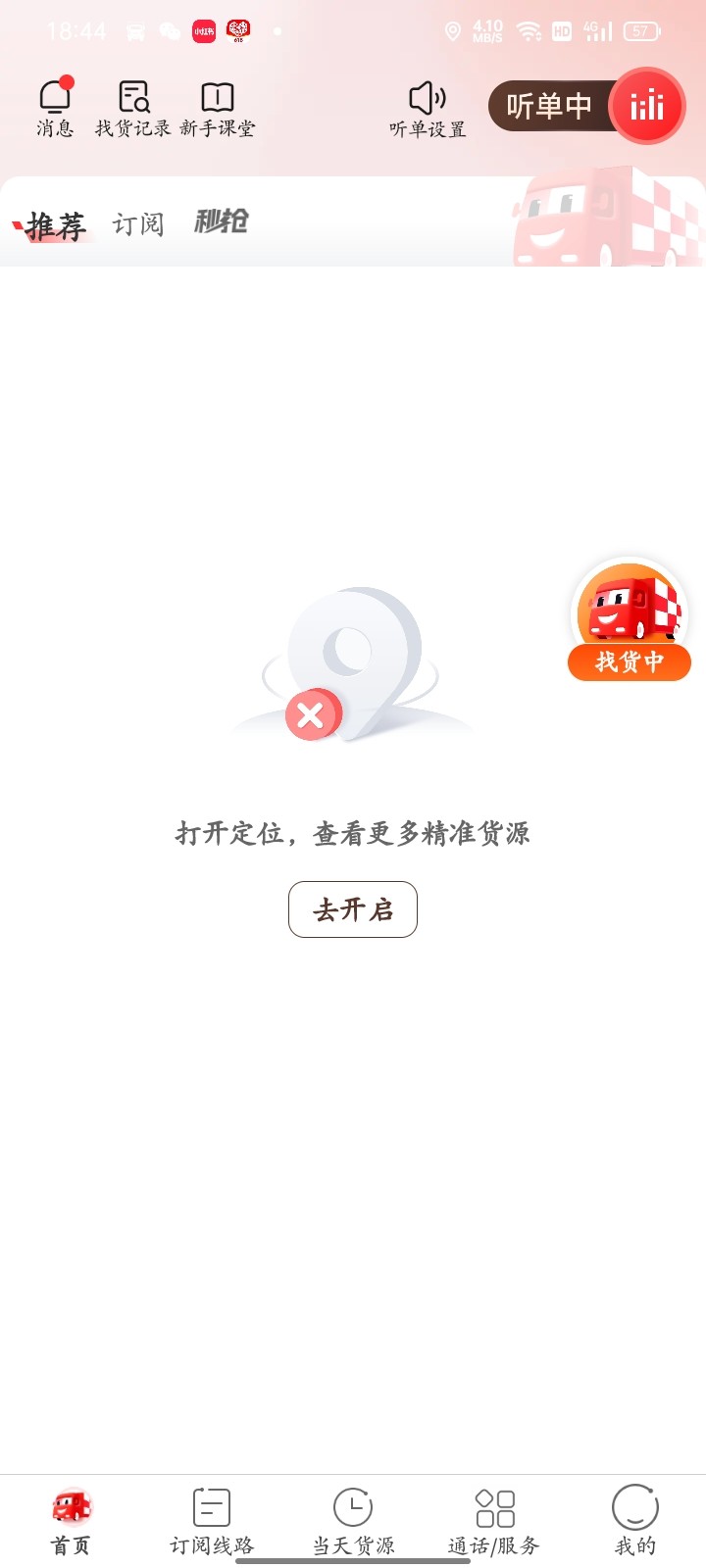This screenshot has height=1568, width=706.
Task: Select the 推荐 top tab
Action: 56,225
